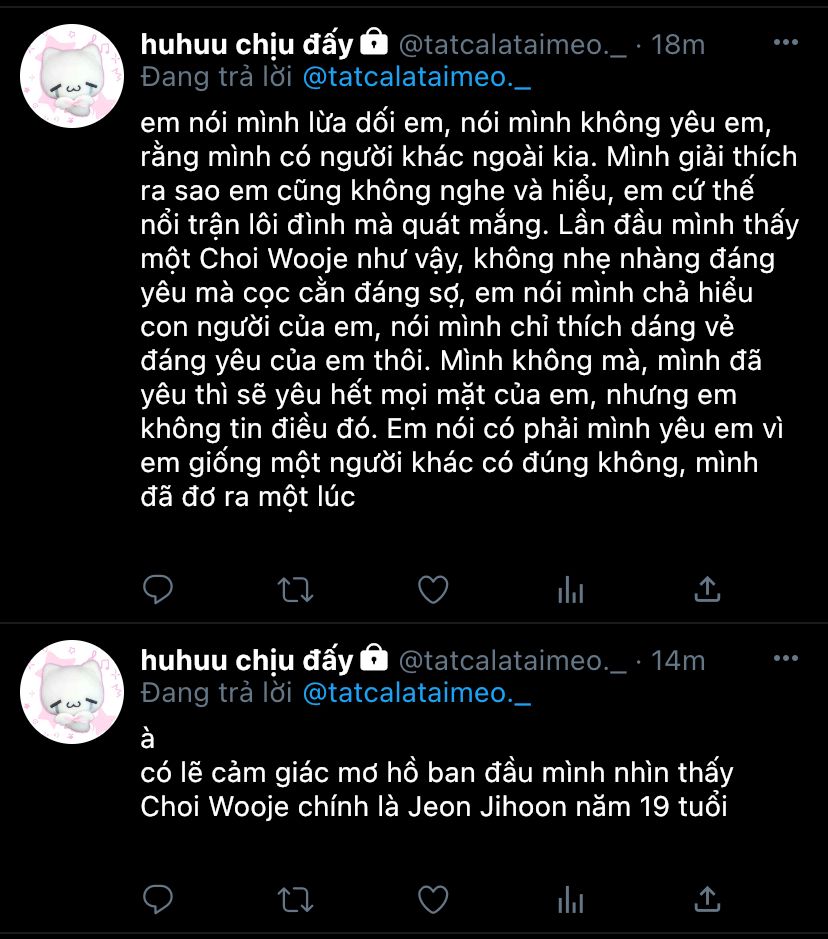This screenshot has height=939, width=828.
Task: View analytics of the Jeon Jihoon tweet
Action: pos(570,899)
